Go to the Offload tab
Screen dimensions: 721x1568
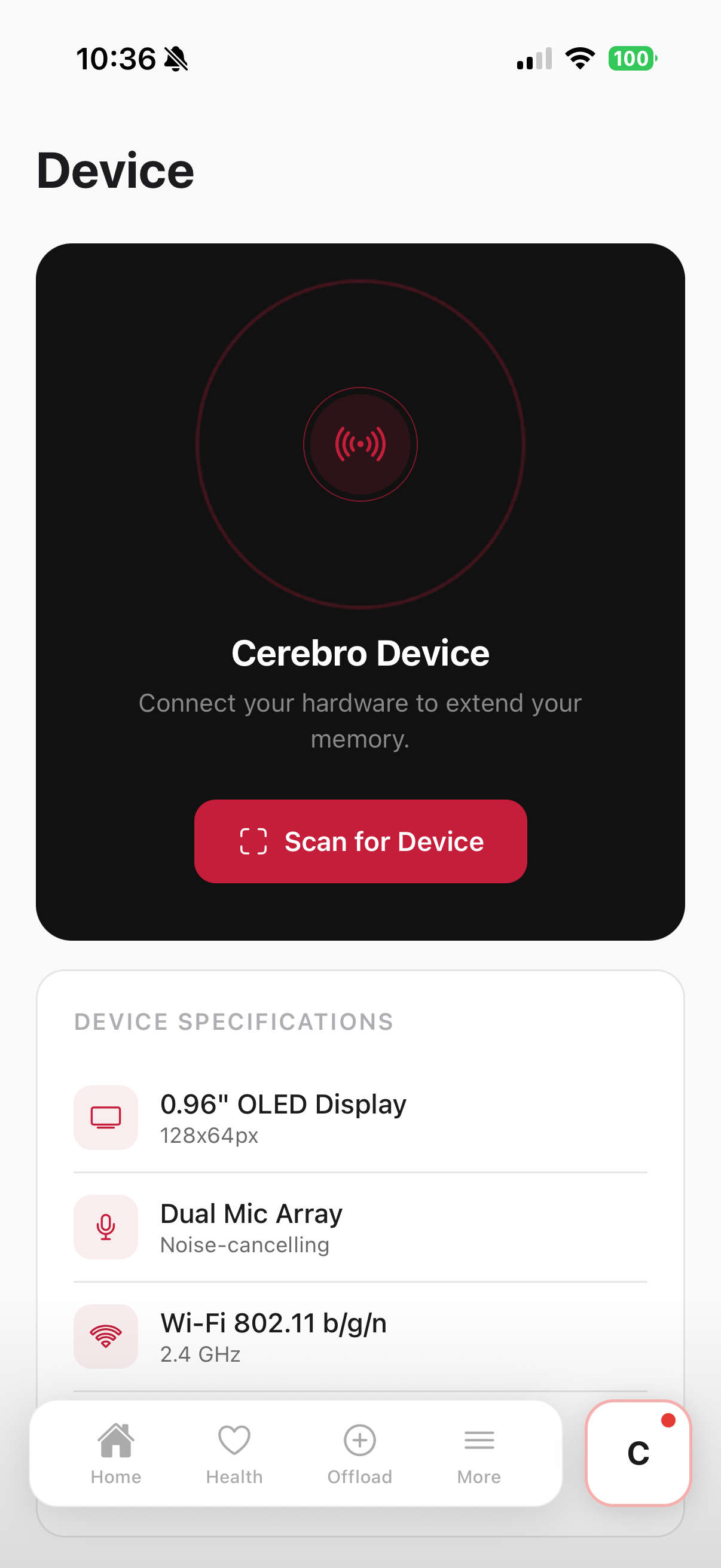coord(359,1454)
